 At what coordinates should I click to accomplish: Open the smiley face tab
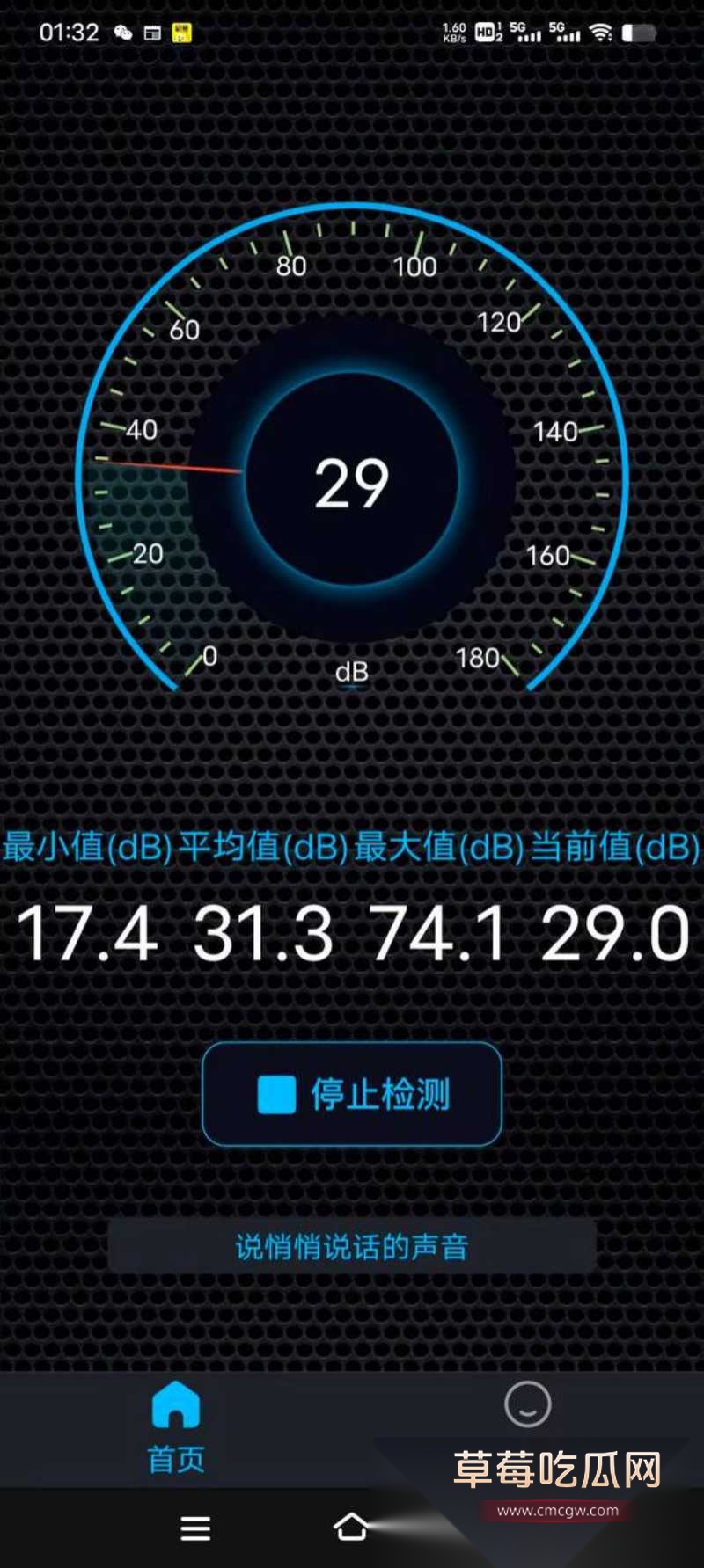click(527, 1404)
